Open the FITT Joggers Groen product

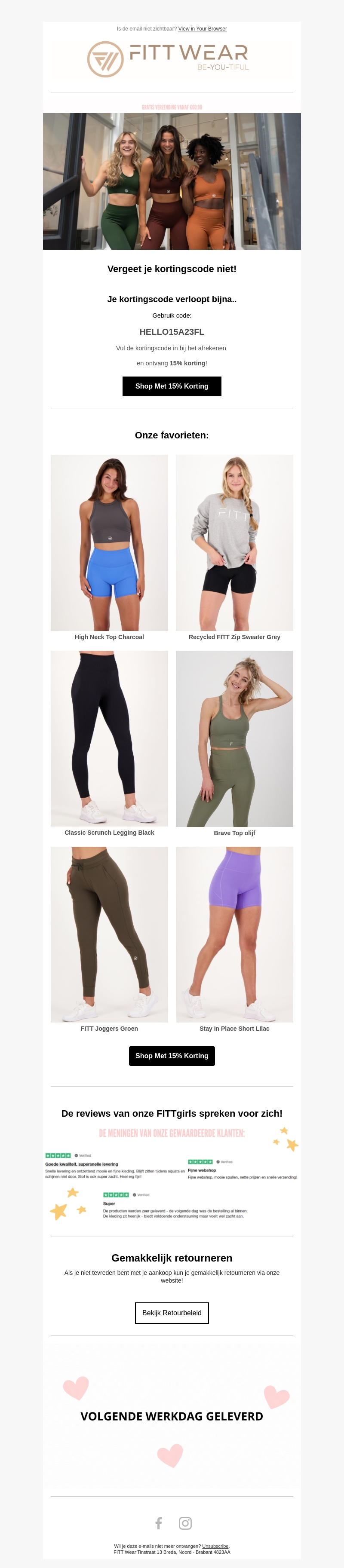pos(109,934)
